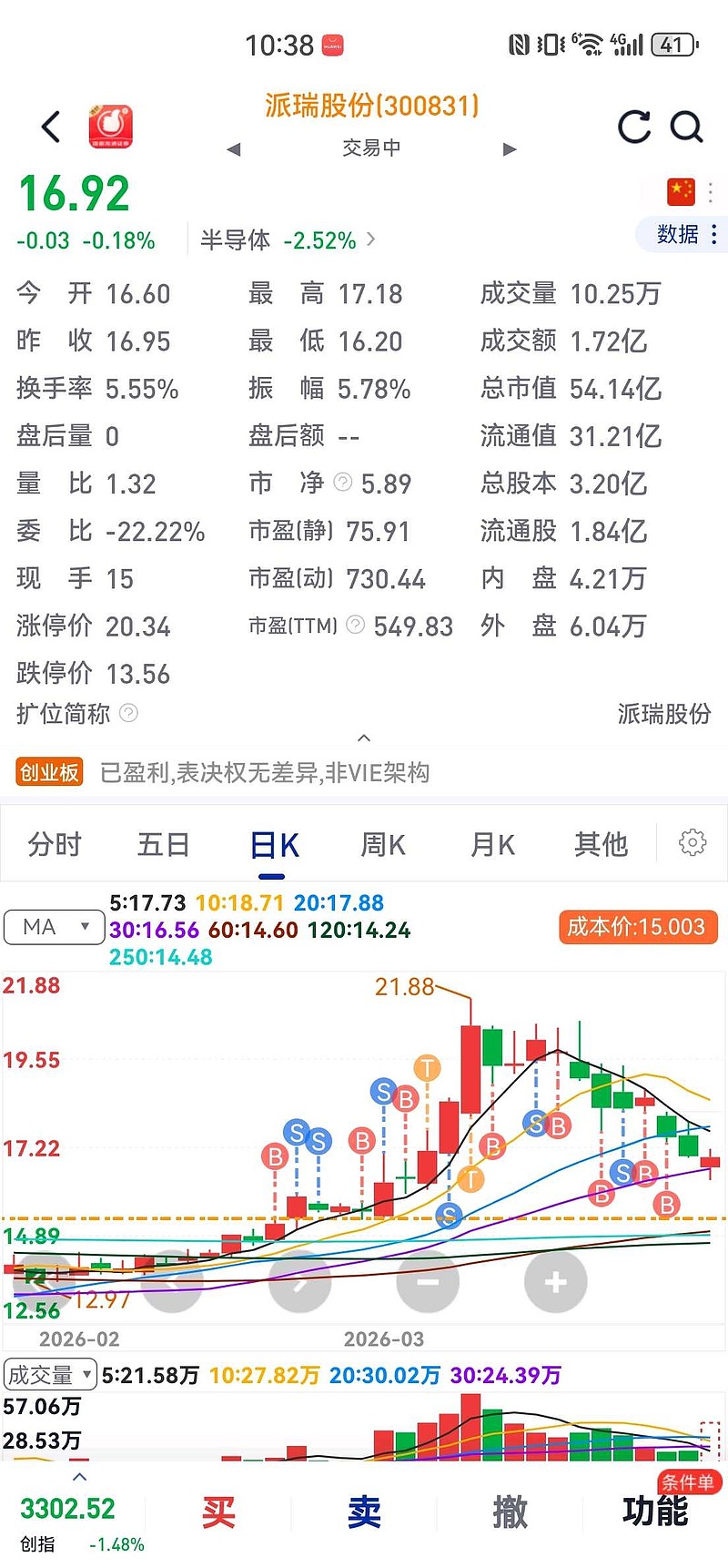Switch to the 周K tab
The image size is (728, 1568).
coord(382,844)
